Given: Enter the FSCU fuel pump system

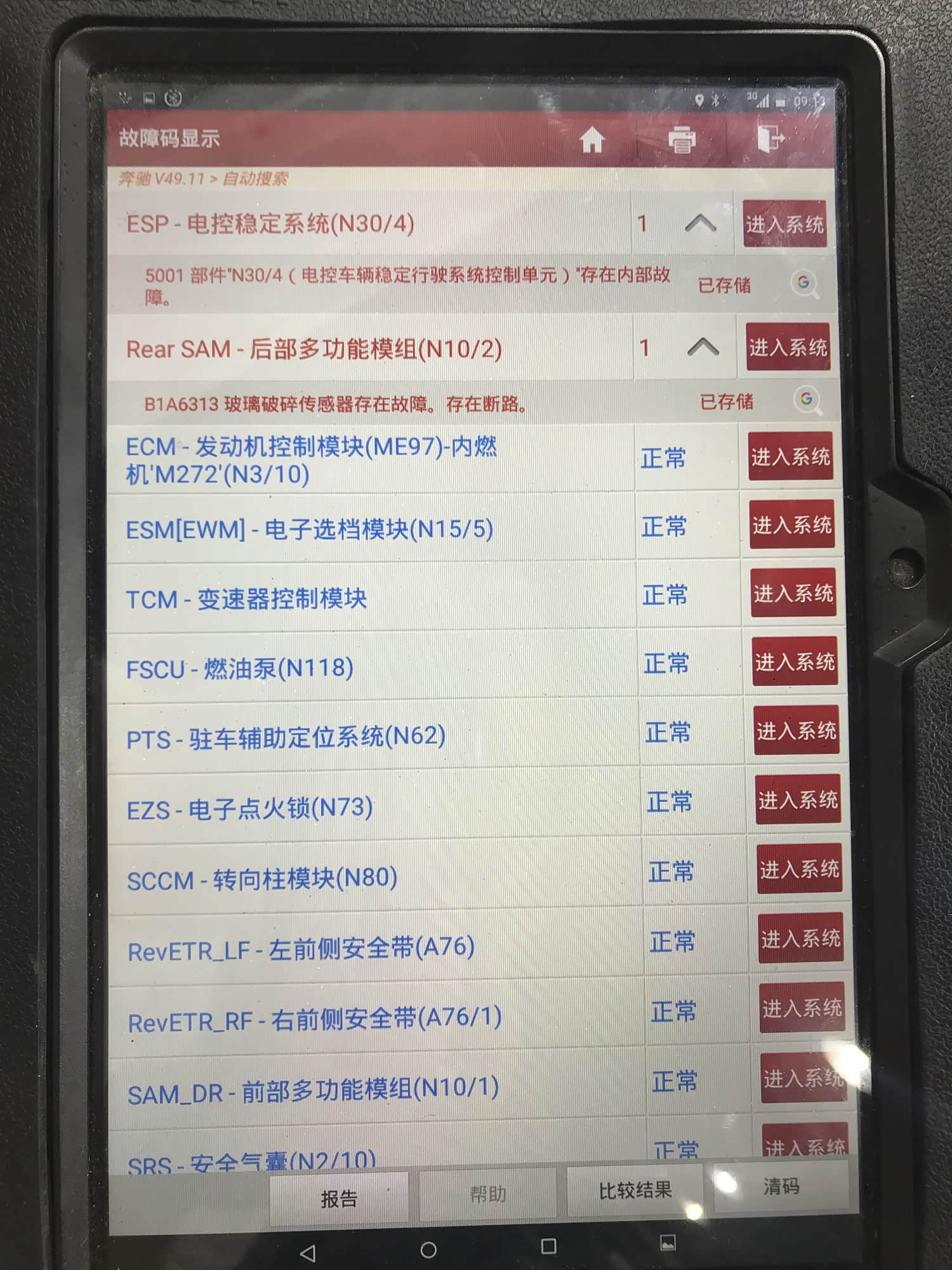Looking at the screenshot, I should click(795, 662).
